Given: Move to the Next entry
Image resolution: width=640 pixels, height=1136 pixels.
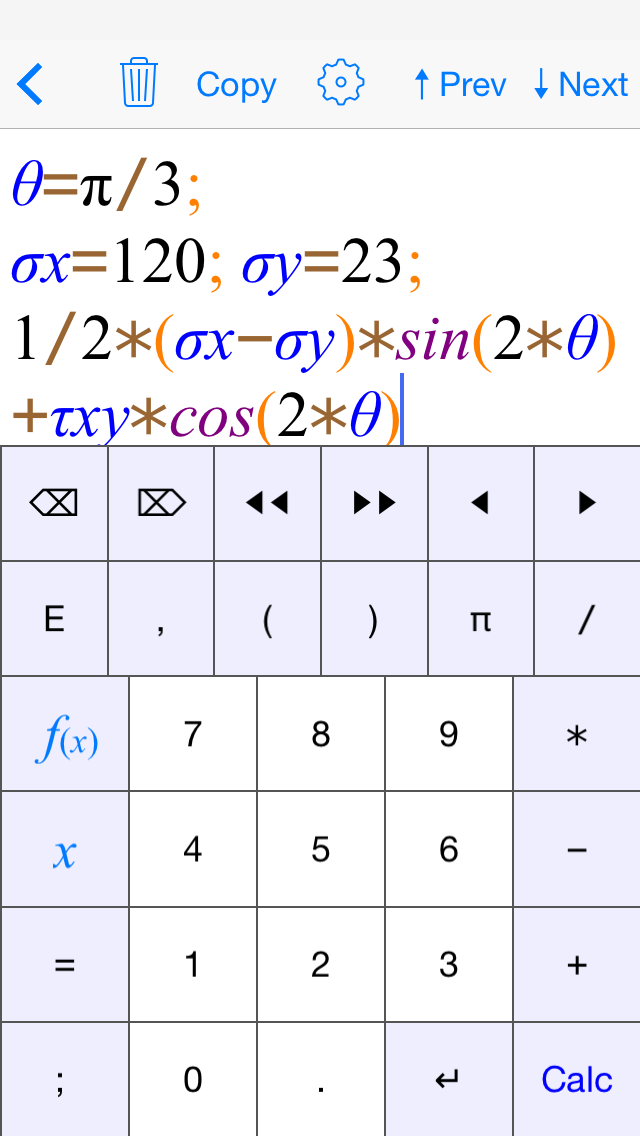Looking at the screenshot, I should point(581,85).
